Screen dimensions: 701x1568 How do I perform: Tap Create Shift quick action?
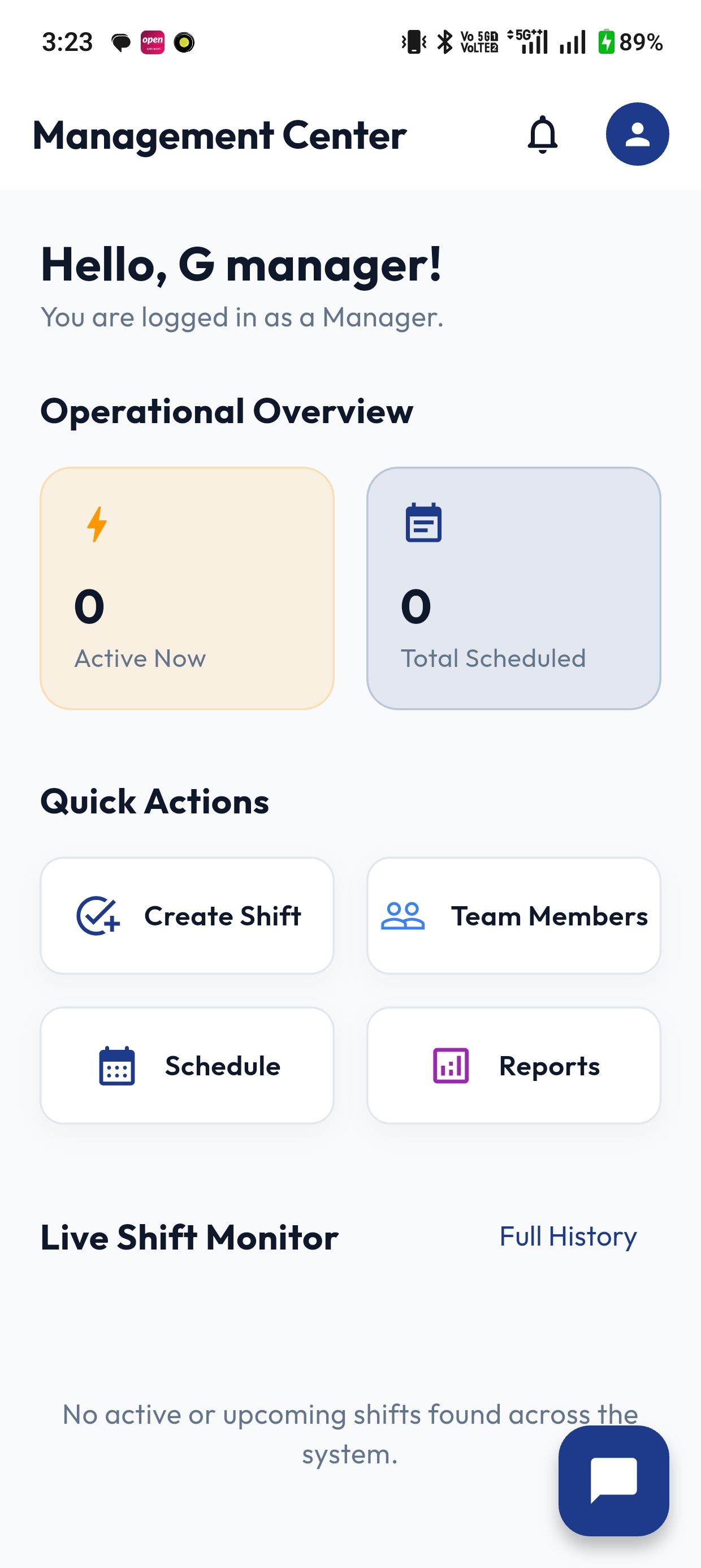(x=187, y=916)
